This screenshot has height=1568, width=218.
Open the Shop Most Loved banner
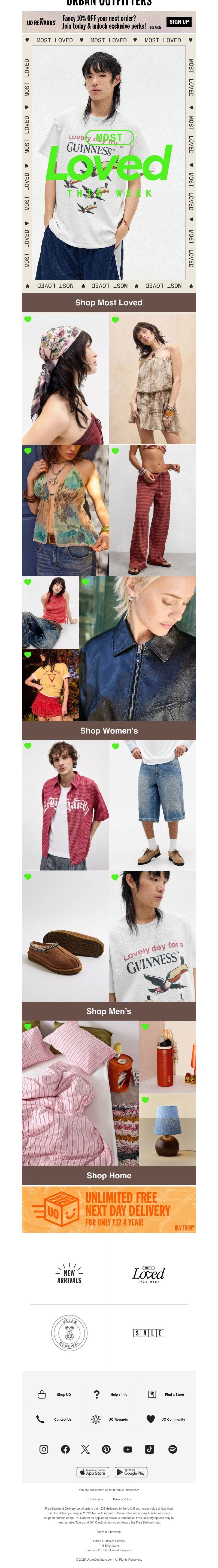point(109,303)
